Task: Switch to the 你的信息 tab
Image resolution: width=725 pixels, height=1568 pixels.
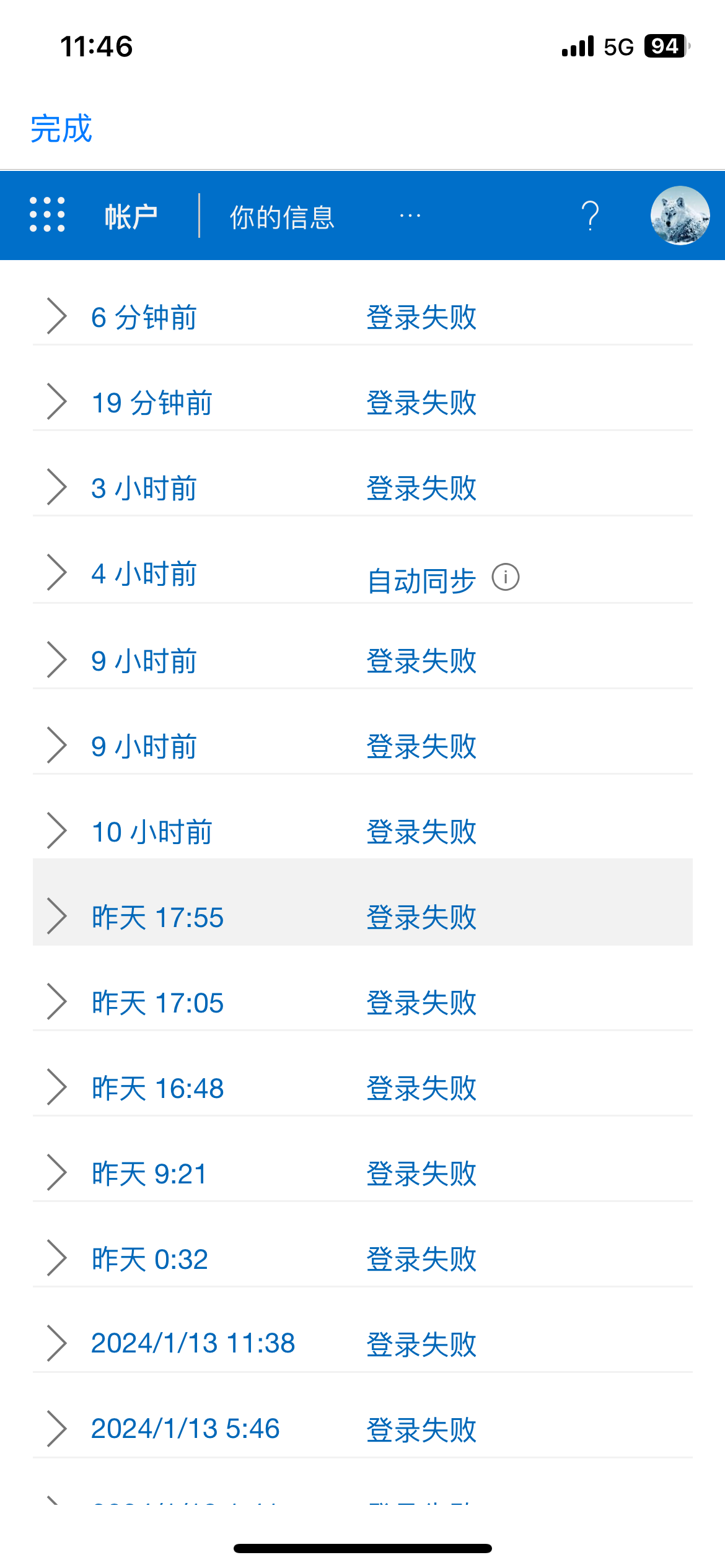Action: pyautogui.click(x=282, y=217)
